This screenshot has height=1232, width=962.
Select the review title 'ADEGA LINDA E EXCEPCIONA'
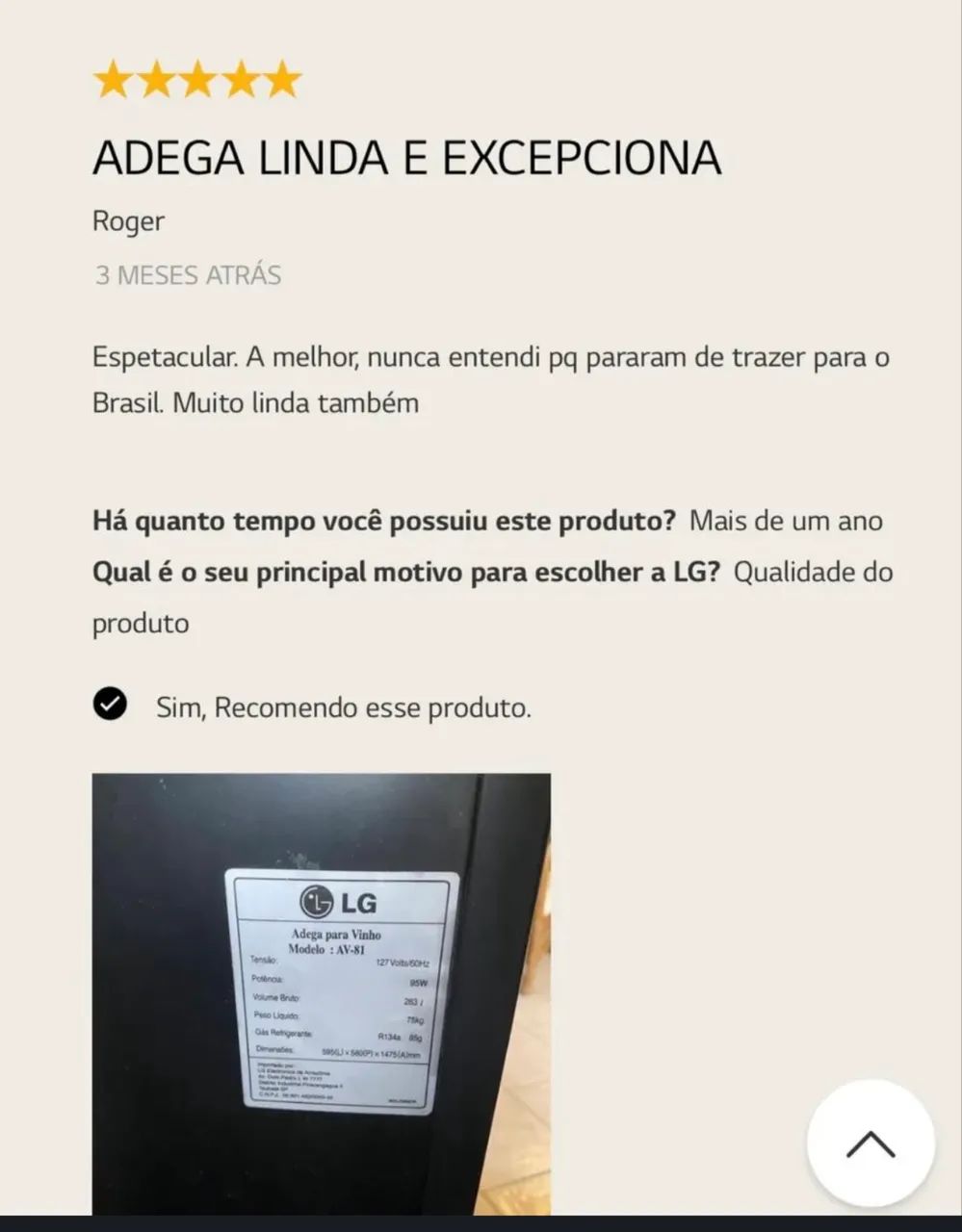pyautogui.click(x=406, y=156)
